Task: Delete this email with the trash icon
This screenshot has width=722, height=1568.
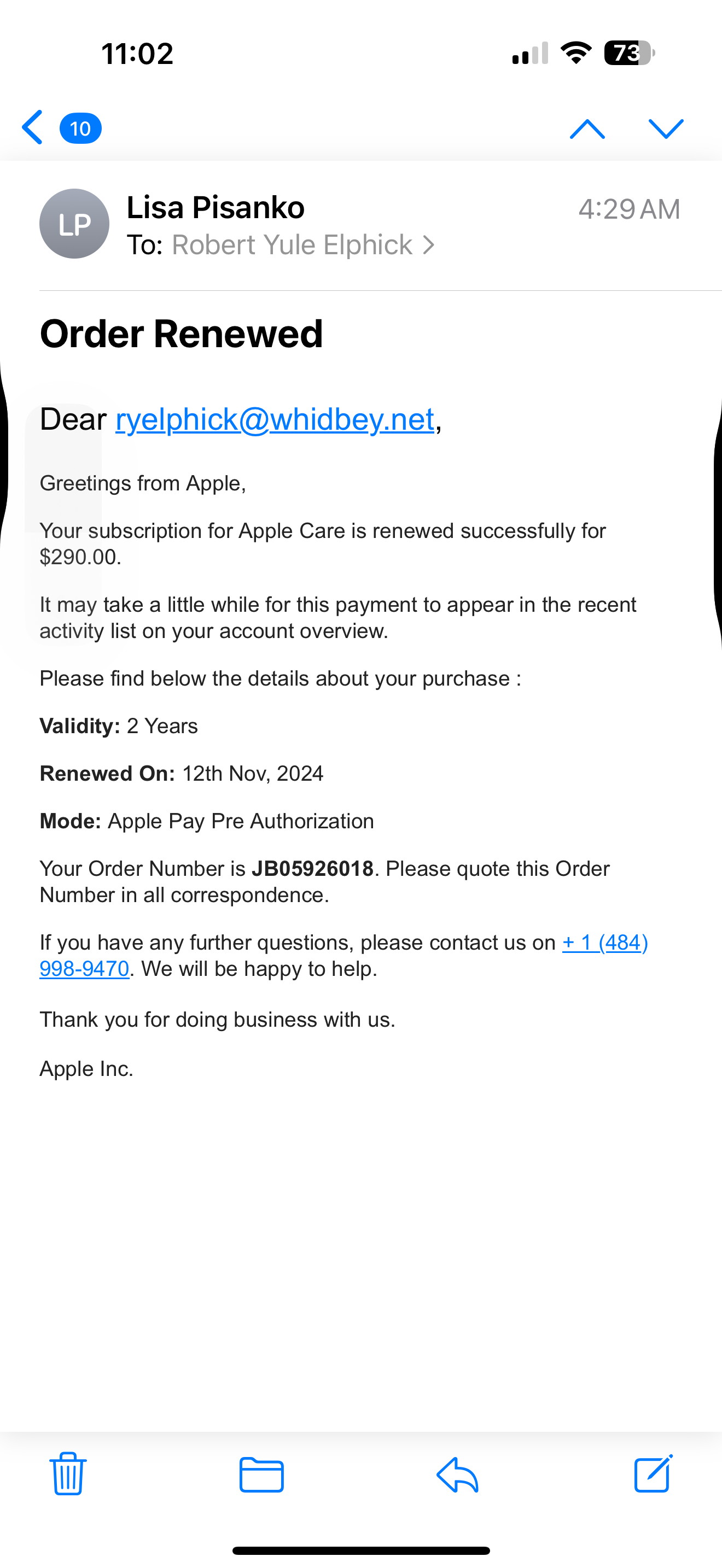Action: tap(68, 1473)
